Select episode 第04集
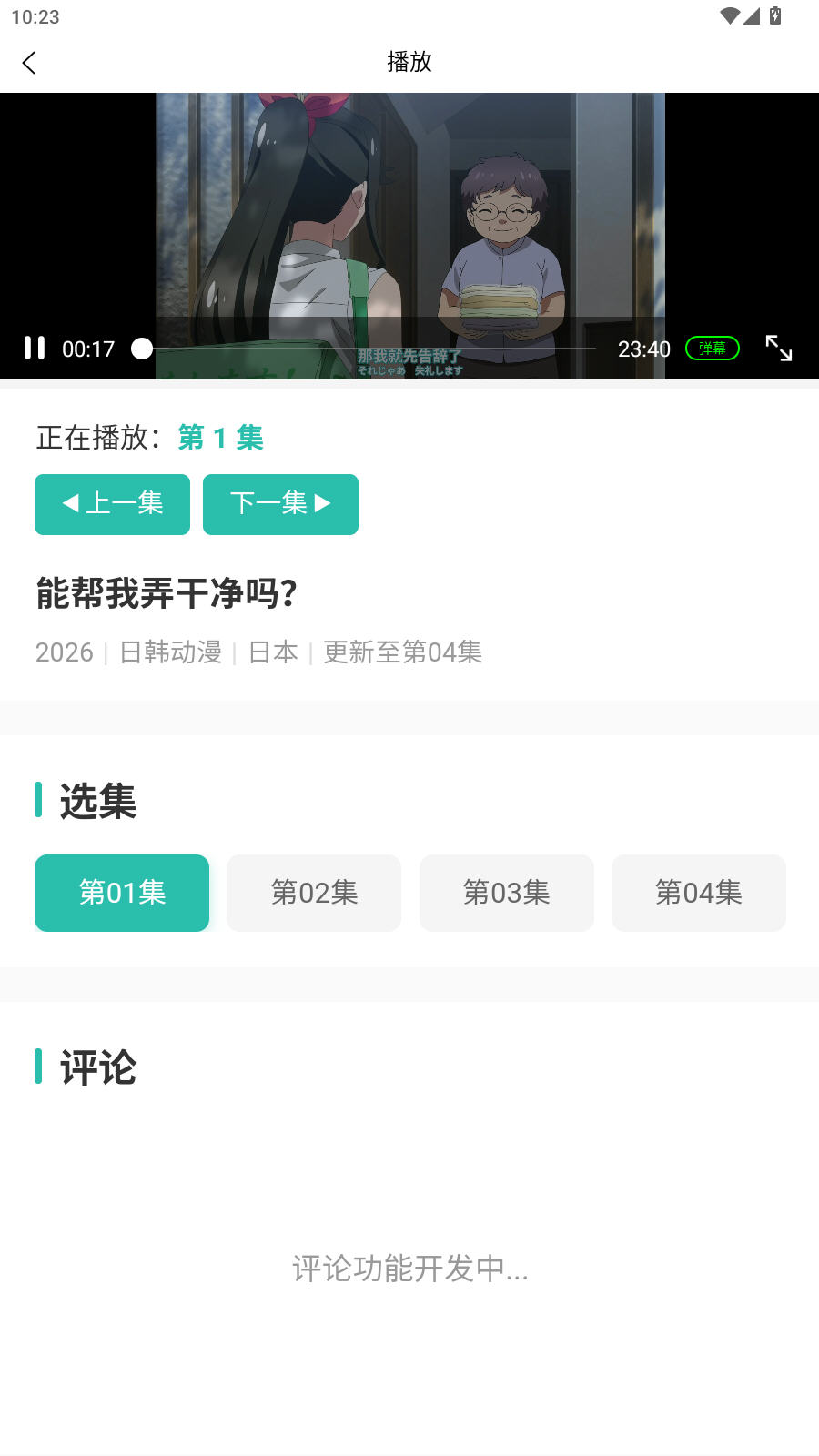The image size is (819, 1456). pyautogui.click(x=699, y=893)
